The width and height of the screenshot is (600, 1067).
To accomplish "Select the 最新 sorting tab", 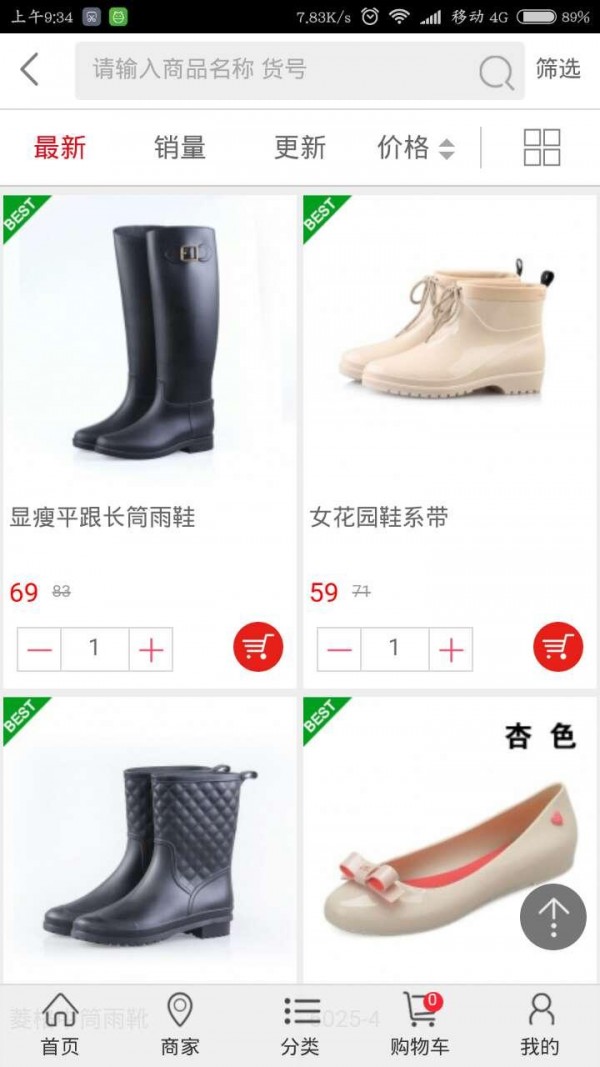I will pyautogui.click(x=60, y=148).
